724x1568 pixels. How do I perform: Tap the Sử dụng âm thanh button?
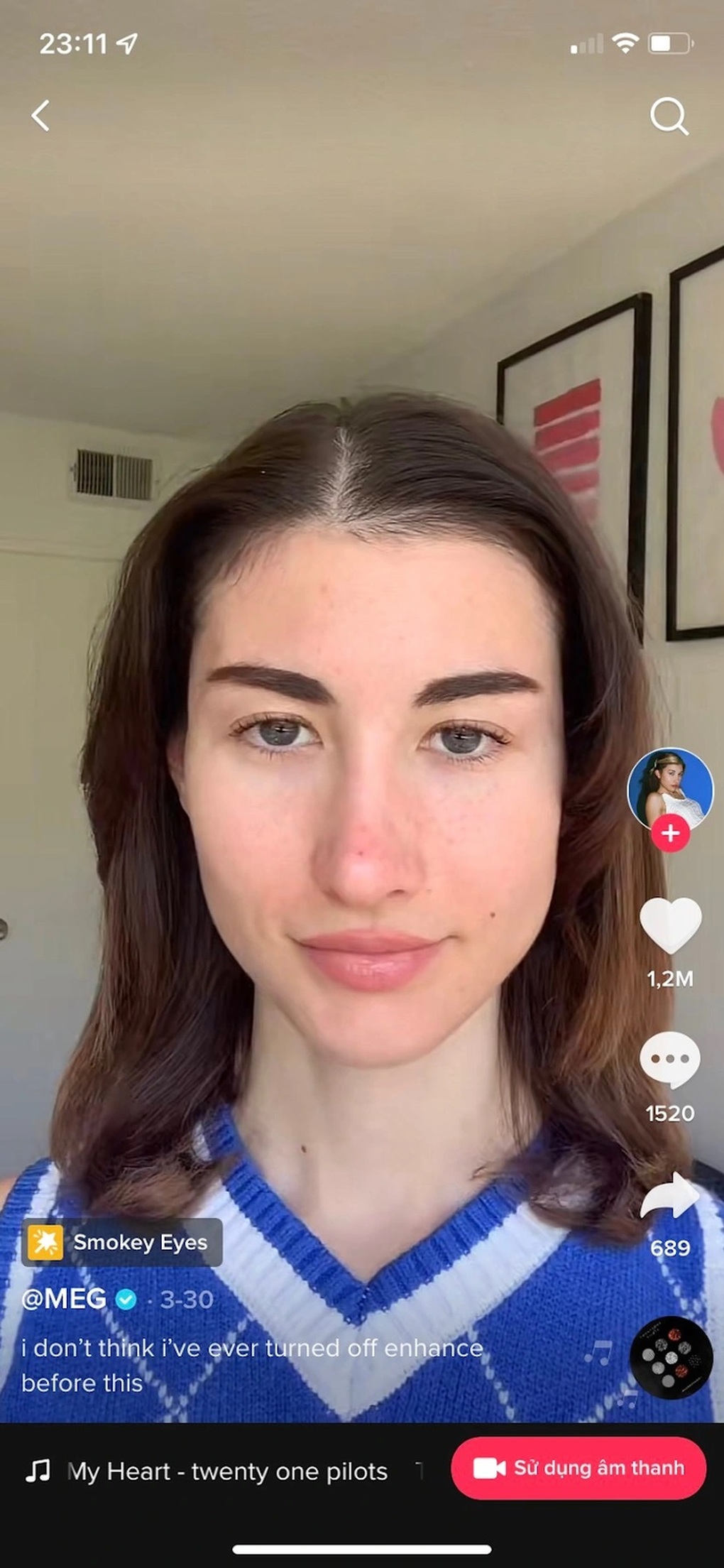pyautogui.click(x=578, y=1468)
